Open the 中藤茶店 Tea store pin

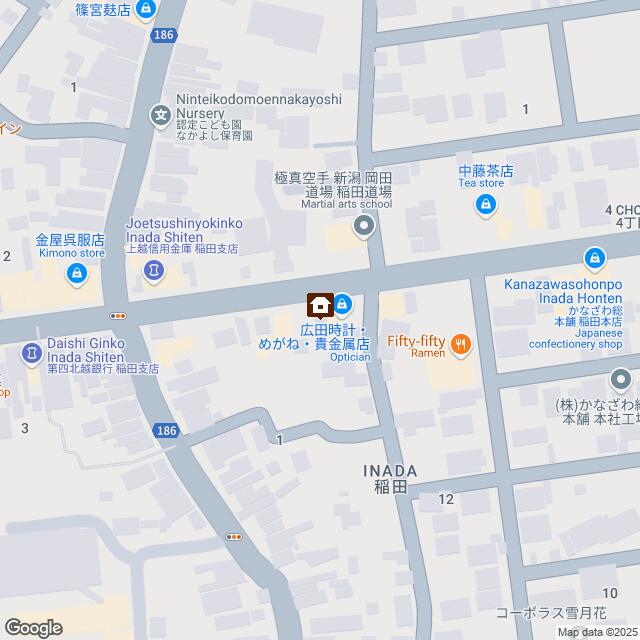coord(485,206)
